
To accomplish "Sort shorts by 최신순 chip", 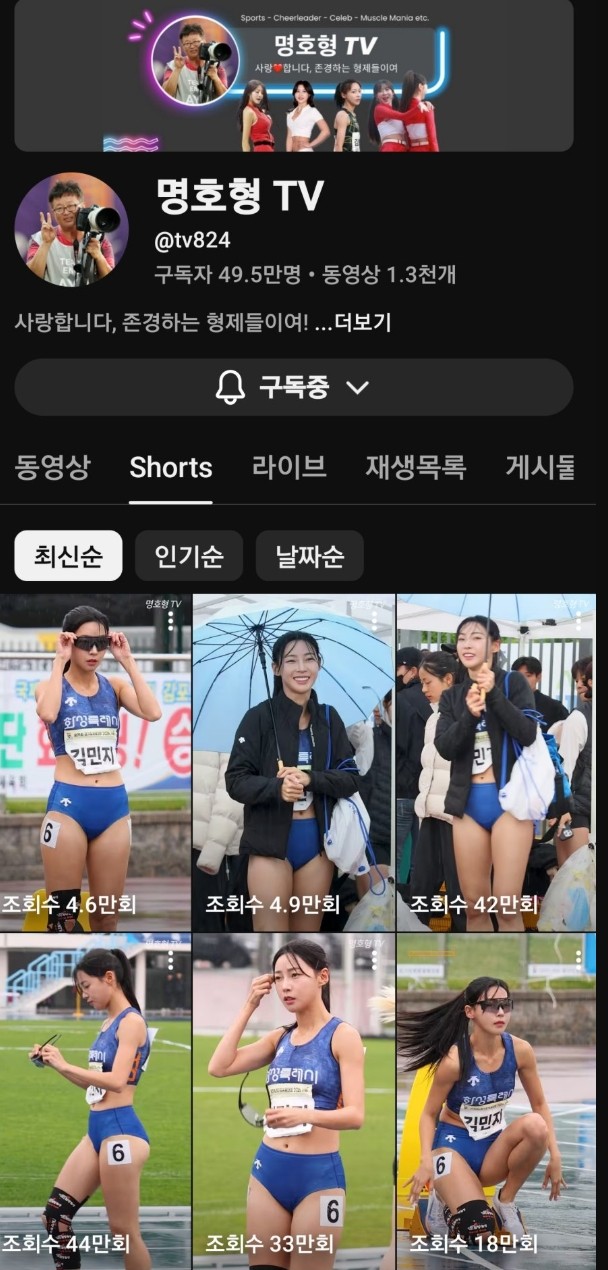I will (68, 556).
